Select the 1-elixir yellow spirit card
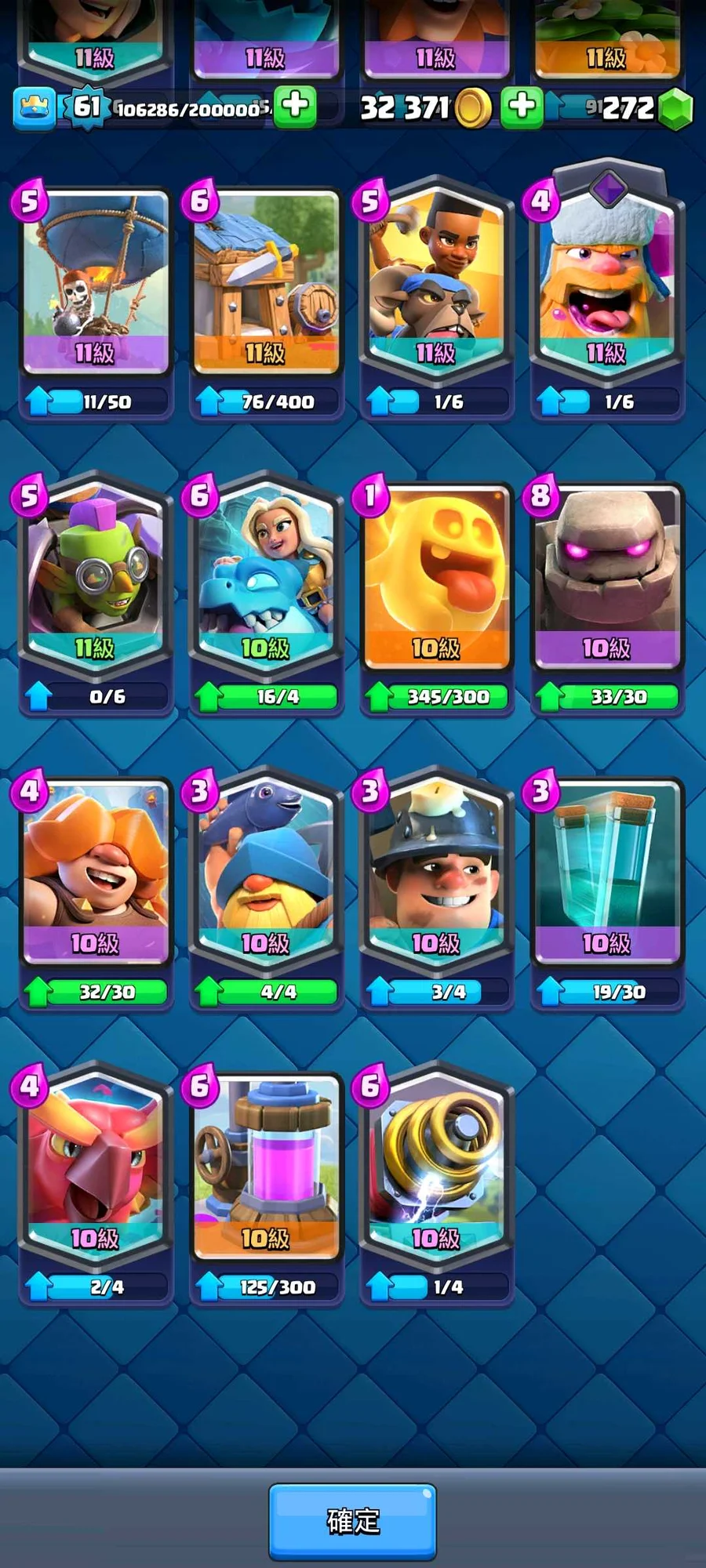Screen dimensions: 706x1568 tap(435, 576)
